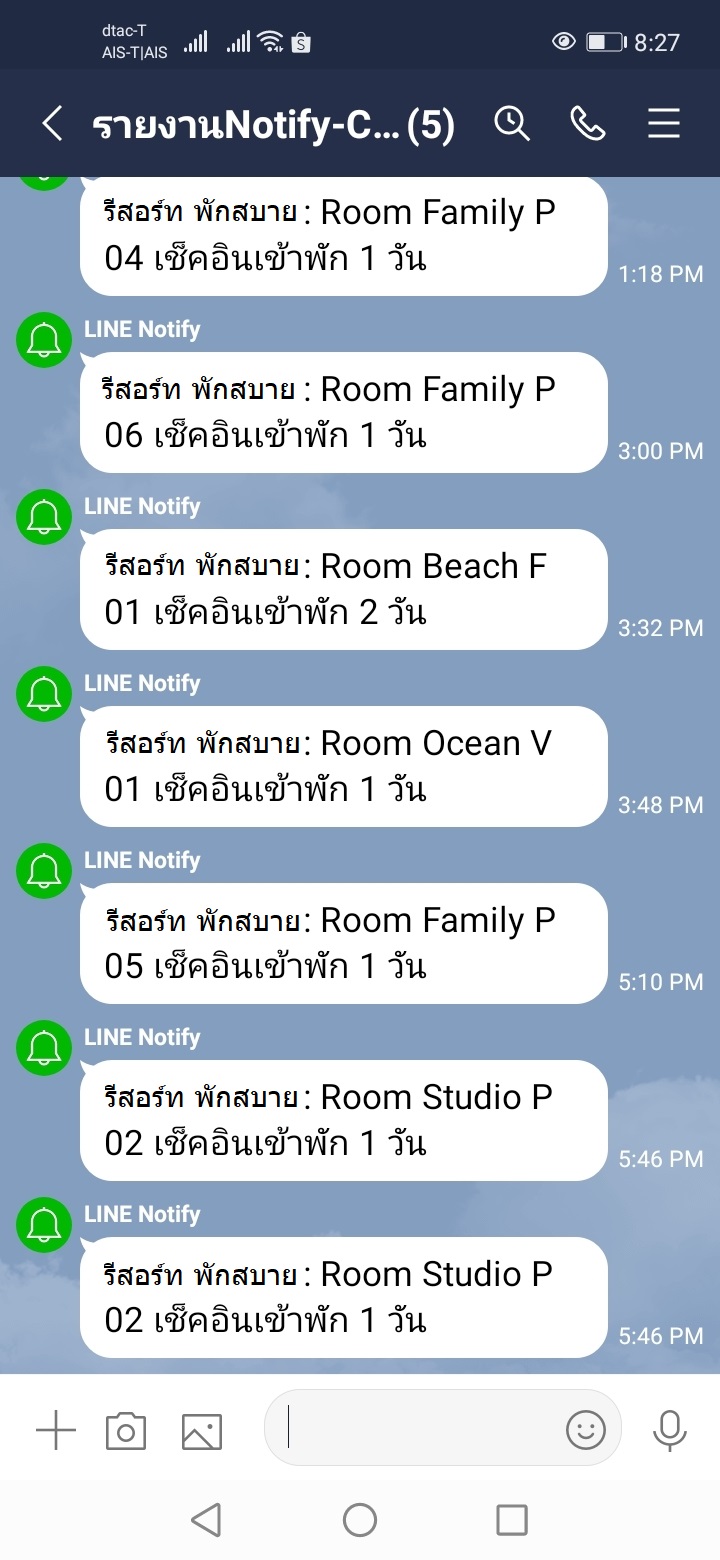
Task: Open the photo gallery icon in the message bar
Action: [x=199, y=1430]
